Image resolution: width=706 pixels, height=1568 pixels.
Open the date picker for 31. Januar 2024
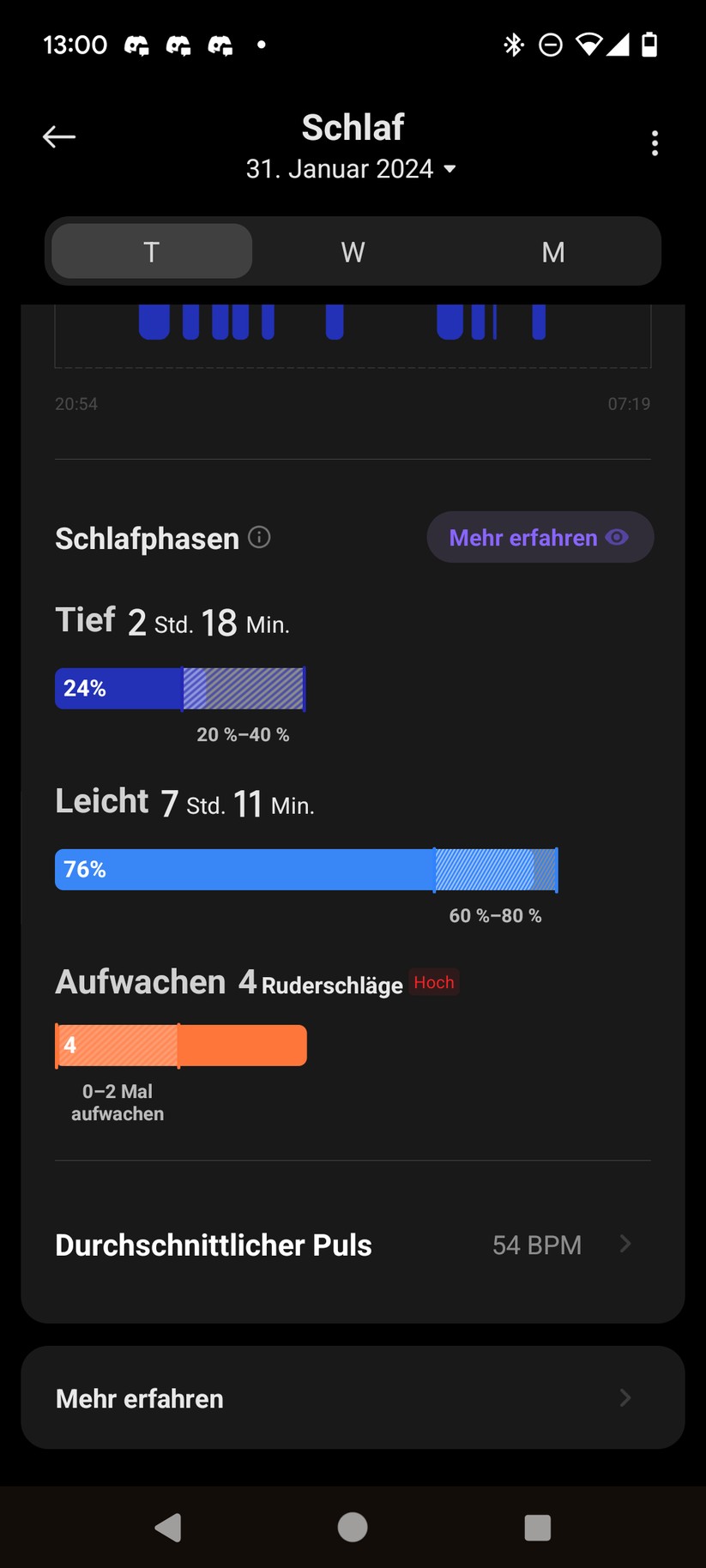[x=351, y=169]
